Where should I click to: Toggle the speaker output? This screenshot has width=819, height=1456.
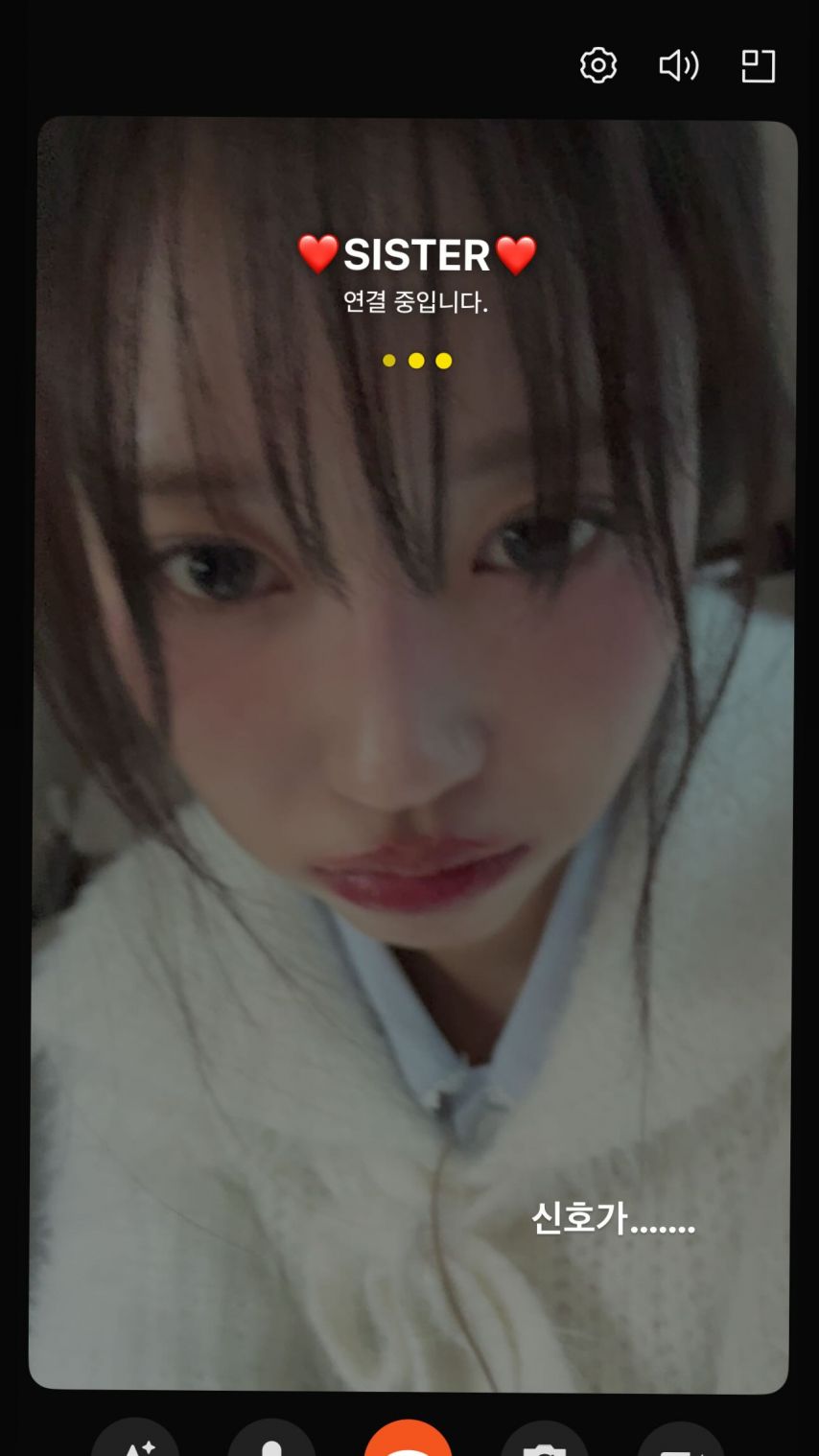[678, 65]
